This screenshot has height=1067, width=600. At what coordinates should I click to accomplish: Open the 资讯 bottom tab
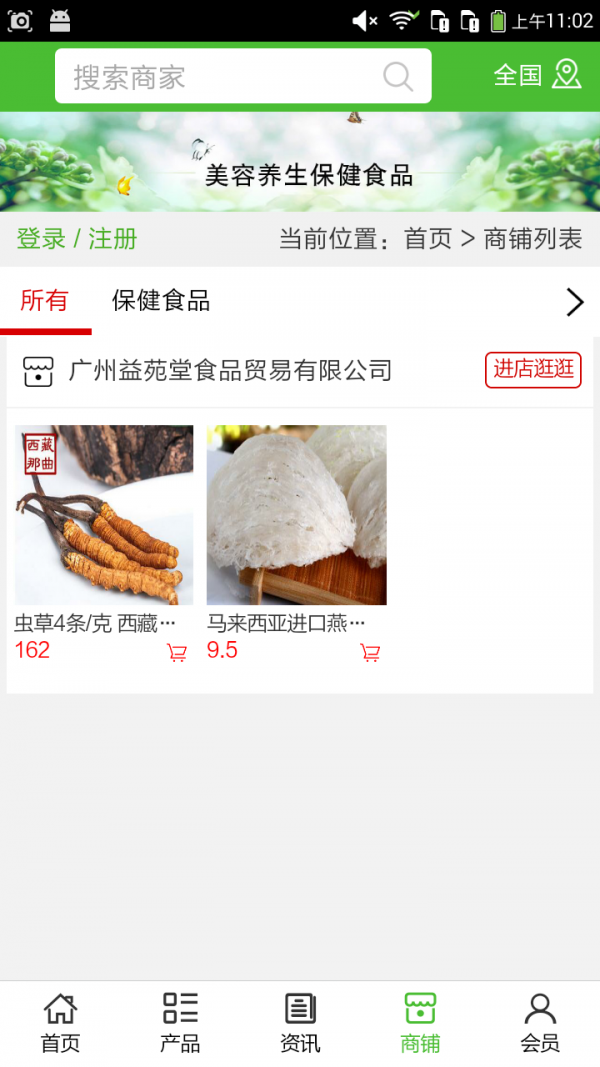coord(300,1023)
